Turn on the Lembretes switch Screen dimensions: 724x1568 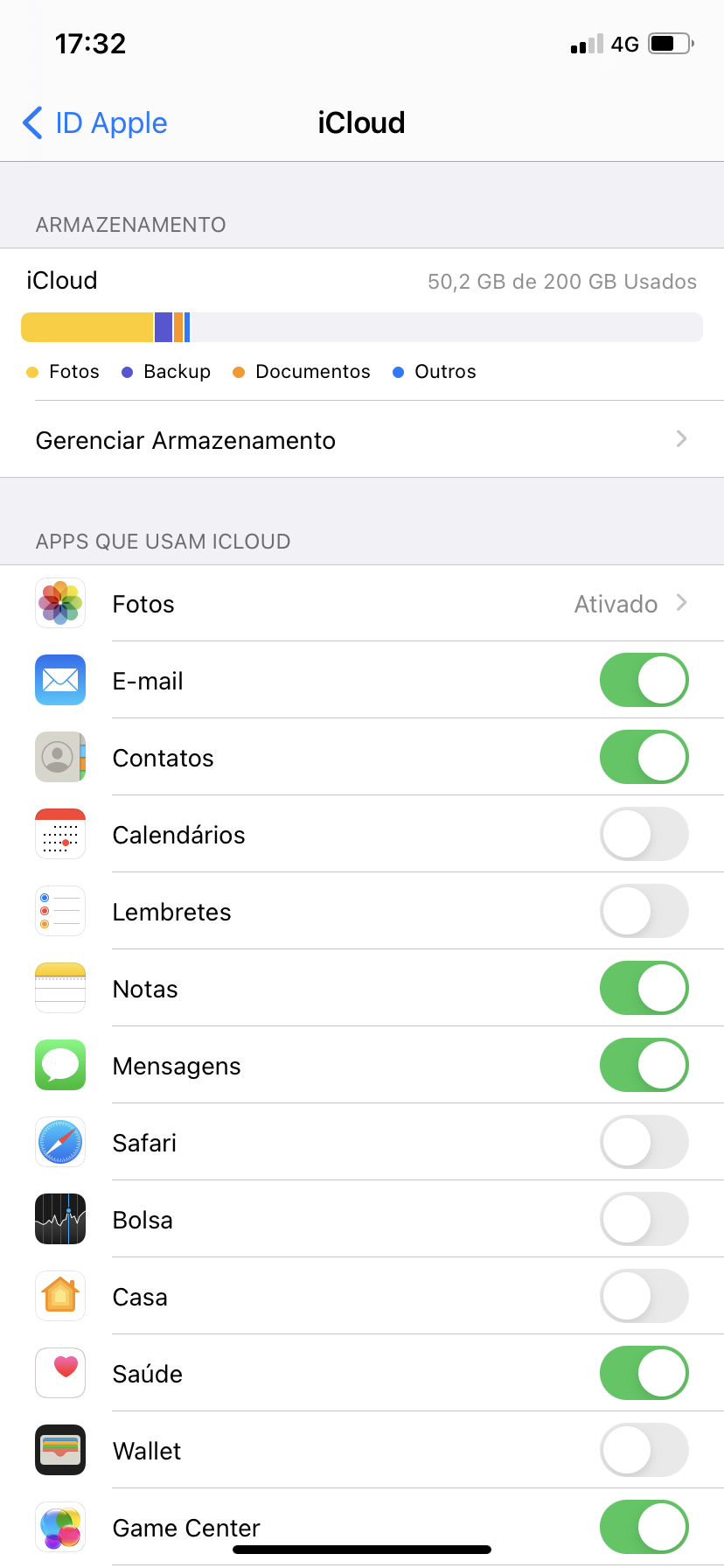tap(644, 912)
